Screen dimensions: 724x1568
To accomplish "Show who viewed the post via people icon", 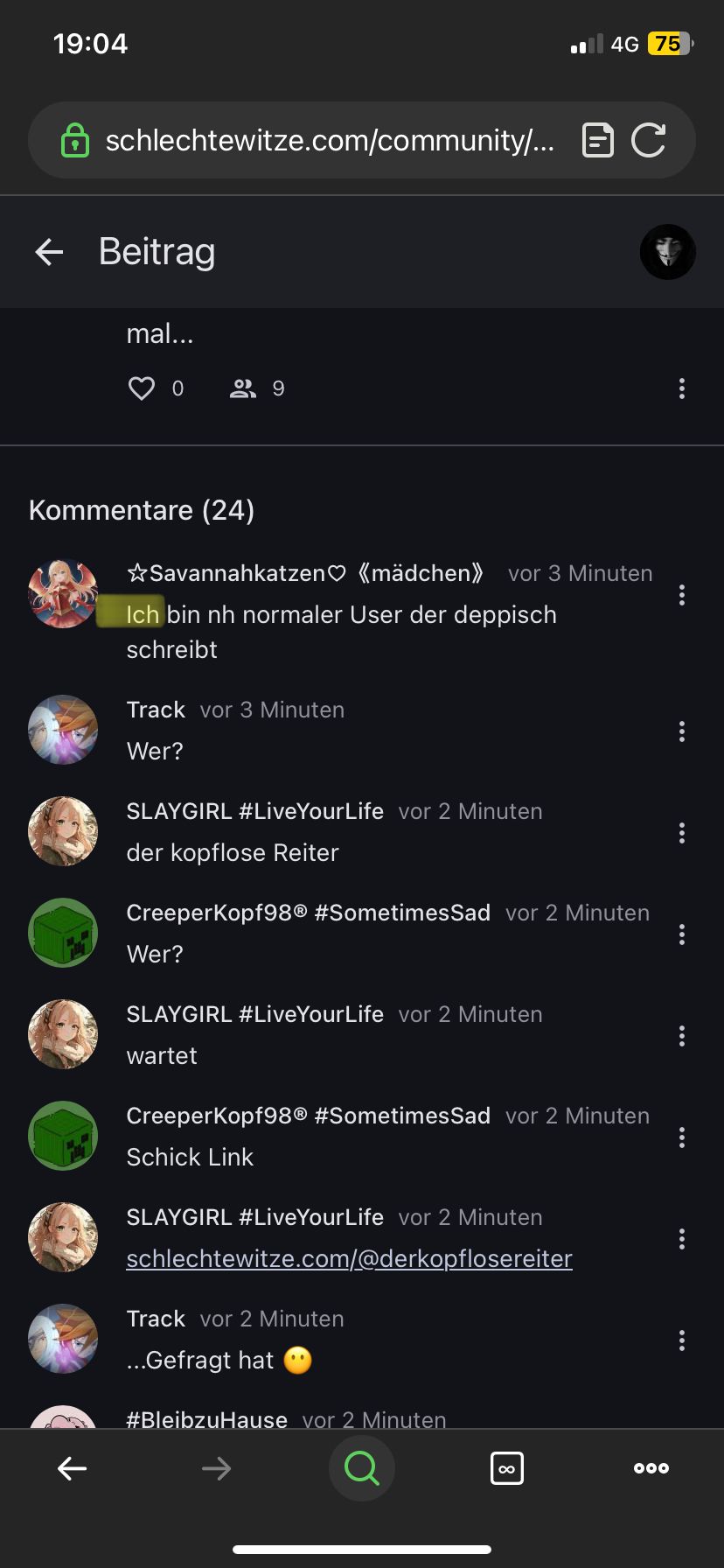I will [x=243, y=388].
